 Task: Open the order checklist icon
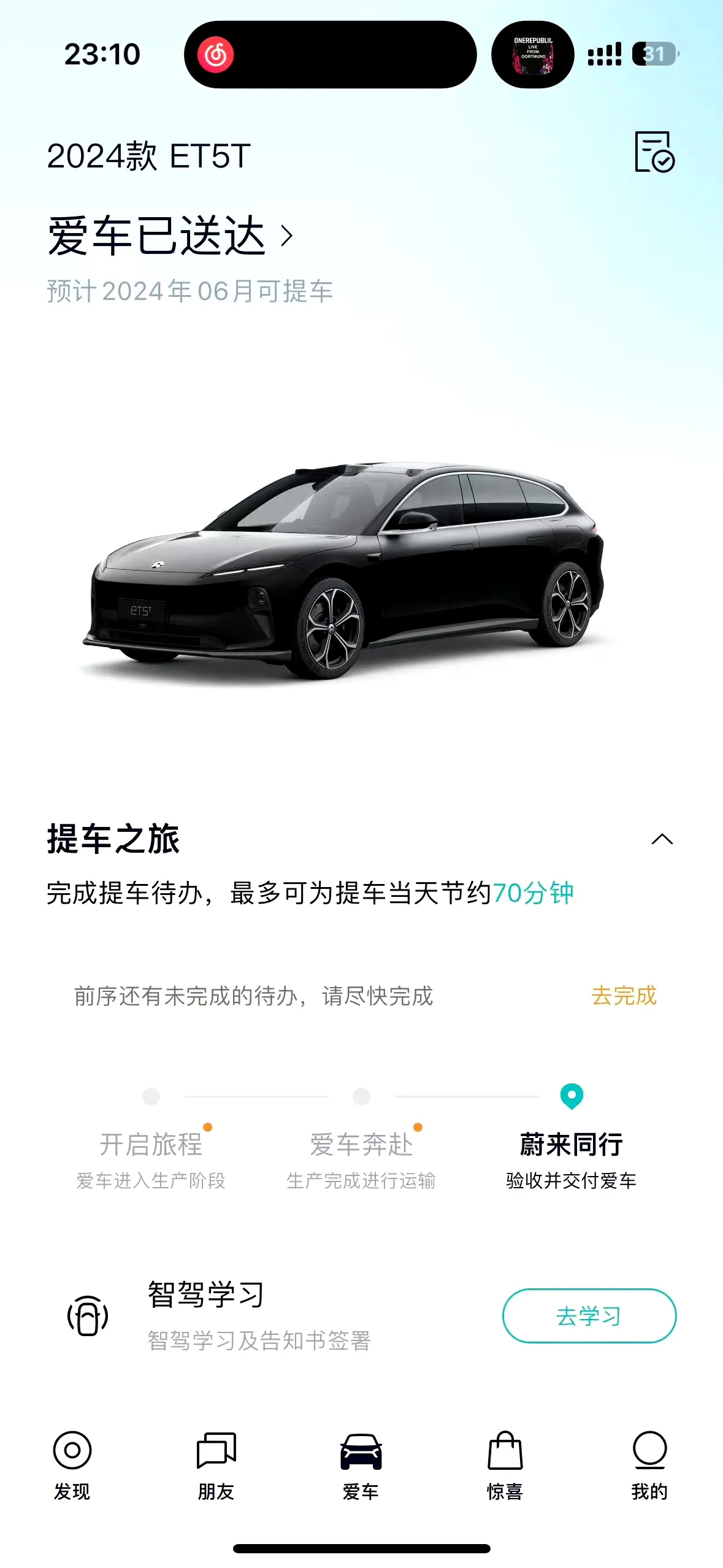[x=654, y=152]
